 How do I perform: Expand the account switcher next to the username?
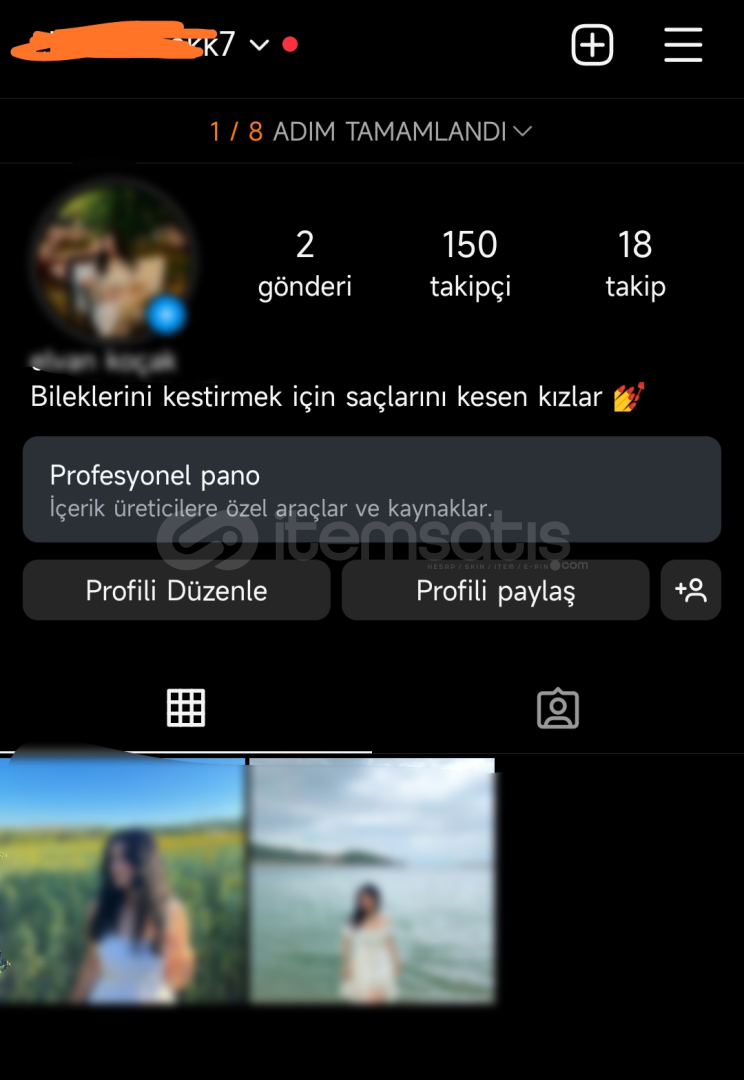(x=259, y=45)
